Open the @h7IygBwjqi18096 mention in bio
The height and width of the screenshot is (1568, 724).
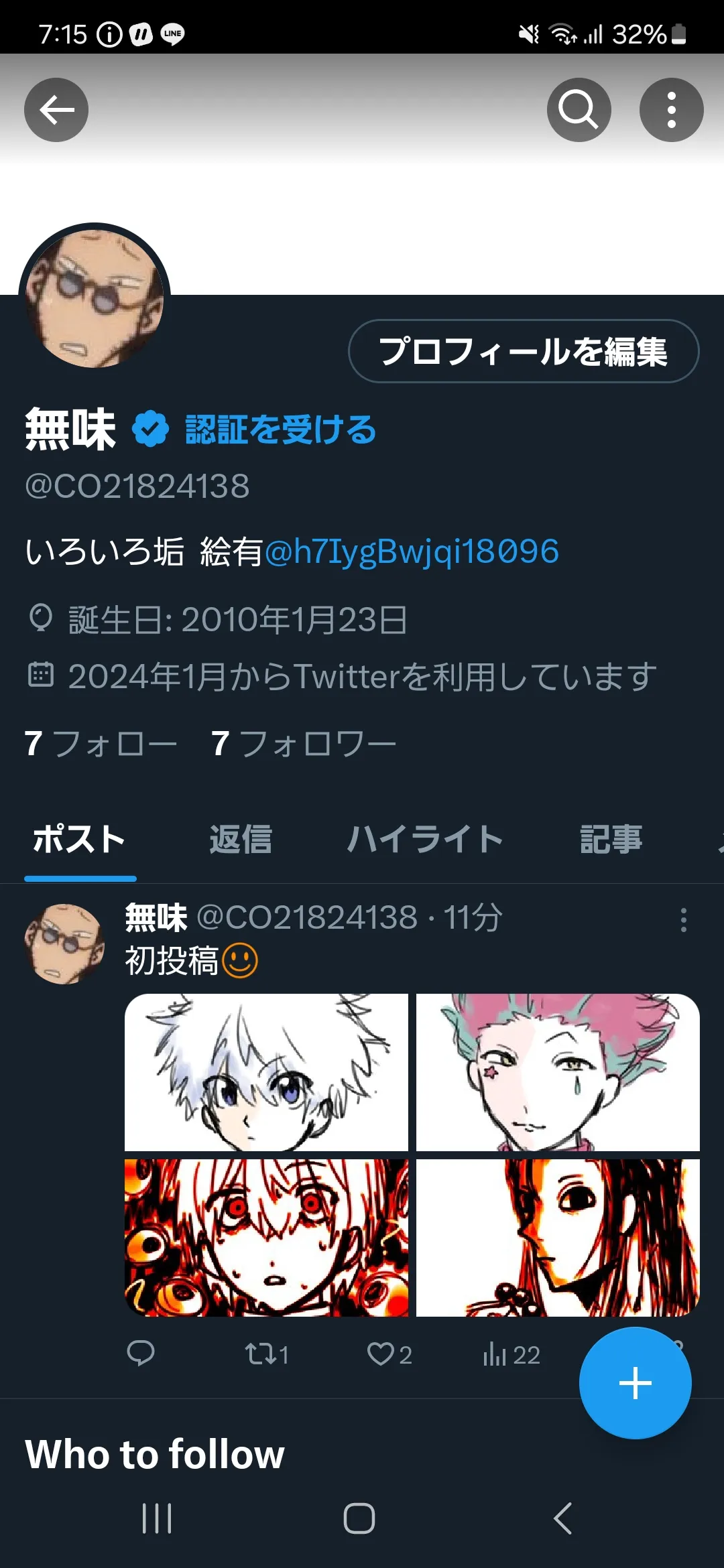click(412, 551)
